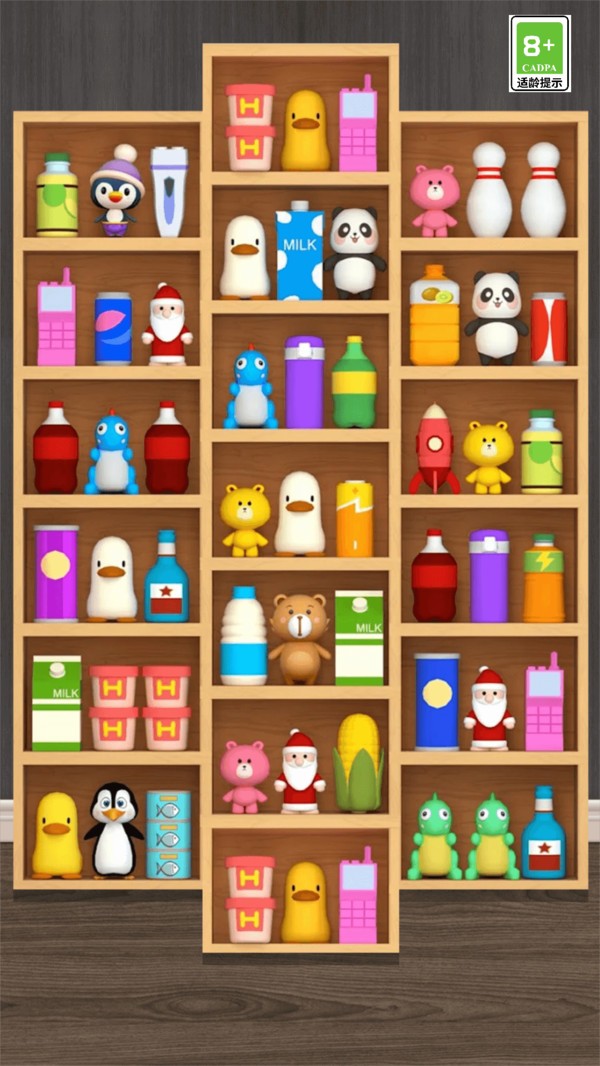Tap the blue and red soda can

point(113,328)
